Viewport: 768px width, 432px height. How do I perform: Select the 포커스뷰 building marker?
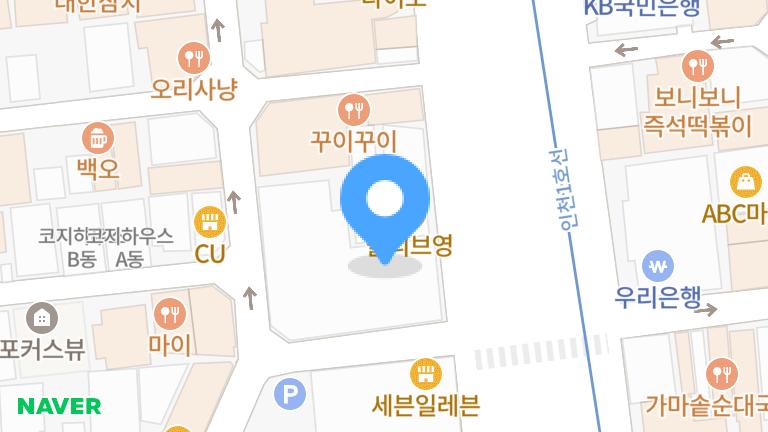pos(41,319)
